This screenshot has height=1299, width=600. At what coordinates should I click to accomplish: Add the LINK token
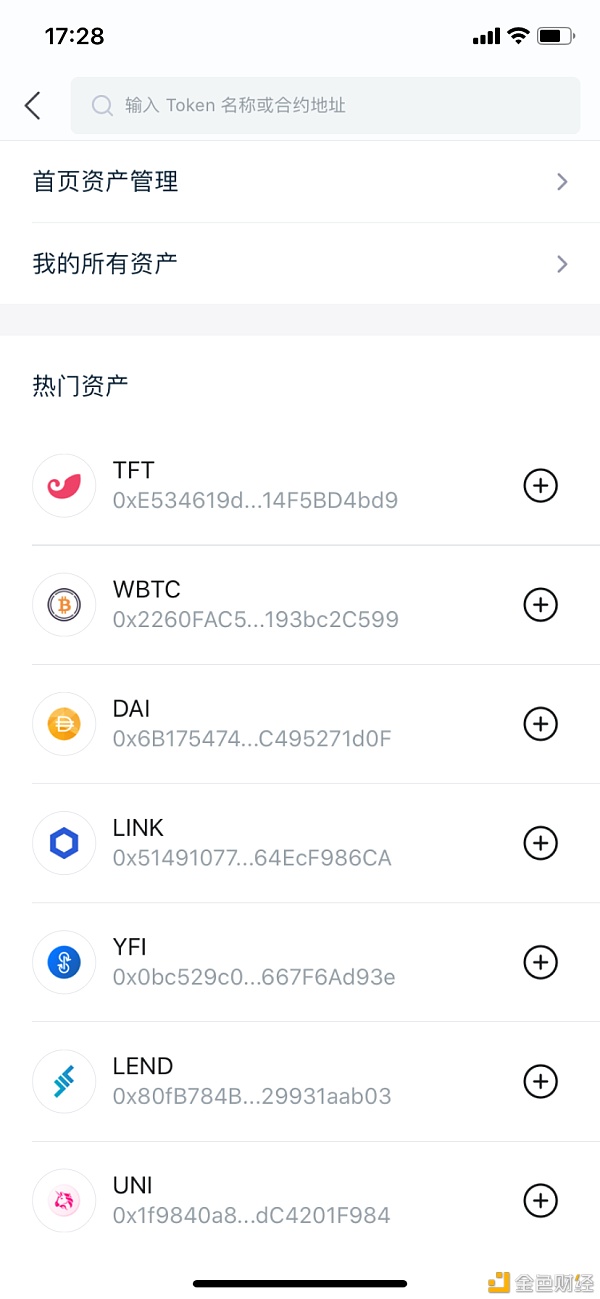(541, 843)
